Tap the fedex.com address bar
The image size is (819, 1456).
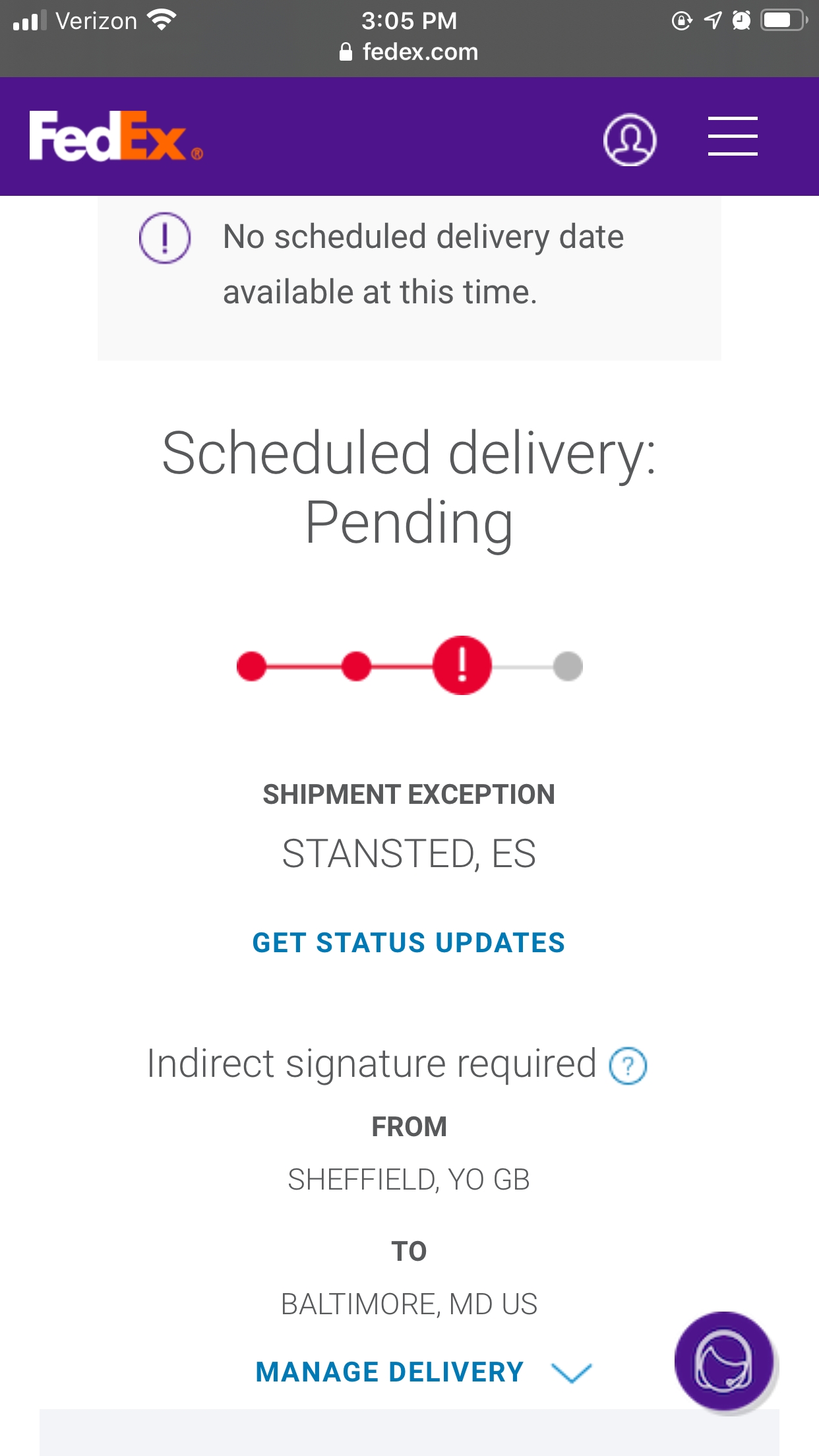pos(409,51)
